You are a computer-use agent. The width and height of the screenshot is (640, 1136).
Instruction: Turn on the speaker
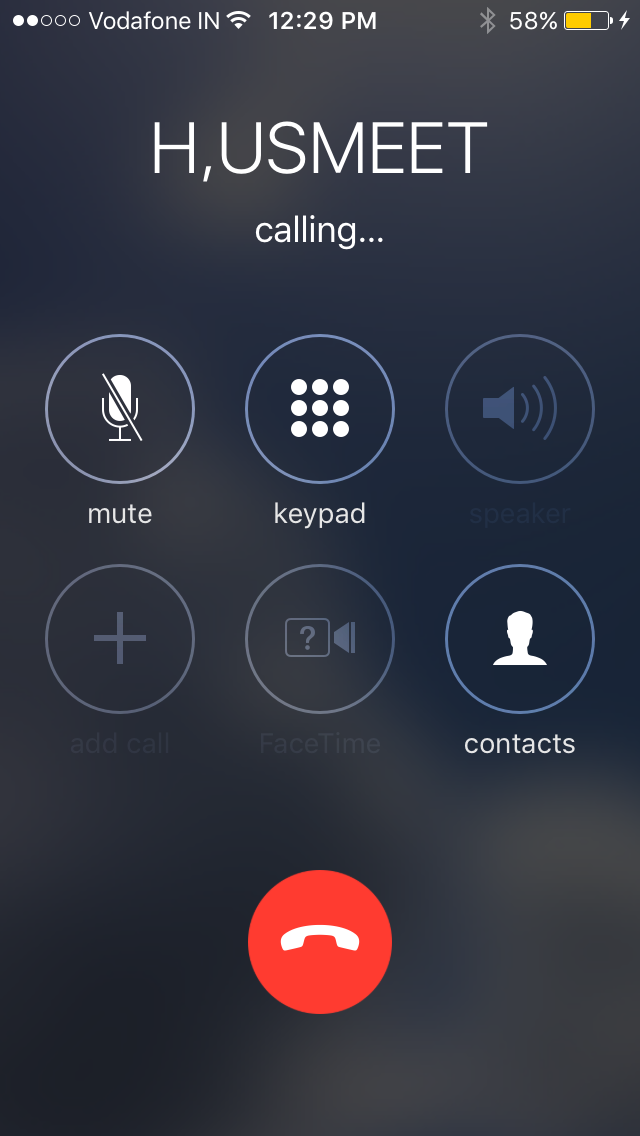pos(520,409)
